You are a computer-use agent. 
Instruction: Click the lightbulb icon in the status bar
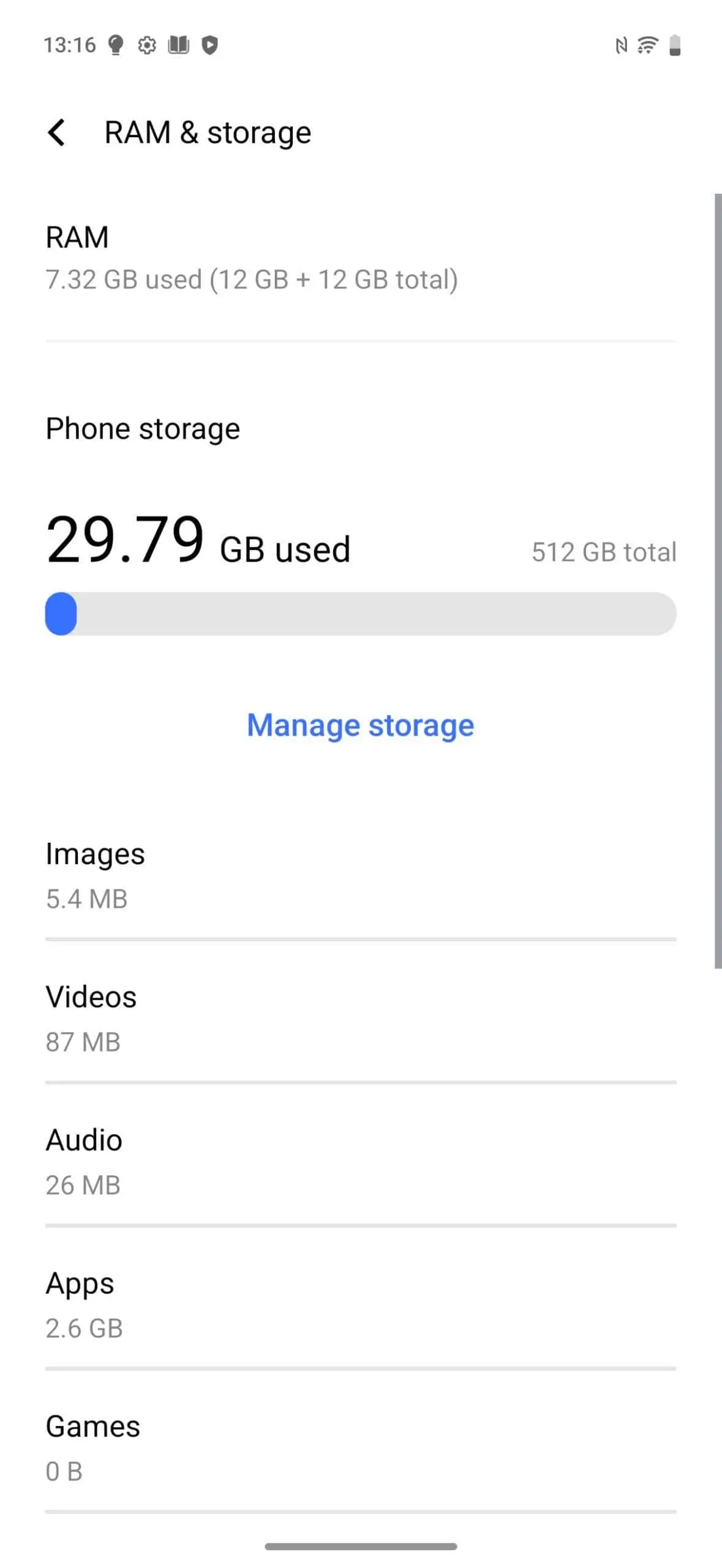pyautogui.click(x=115, y=43)
